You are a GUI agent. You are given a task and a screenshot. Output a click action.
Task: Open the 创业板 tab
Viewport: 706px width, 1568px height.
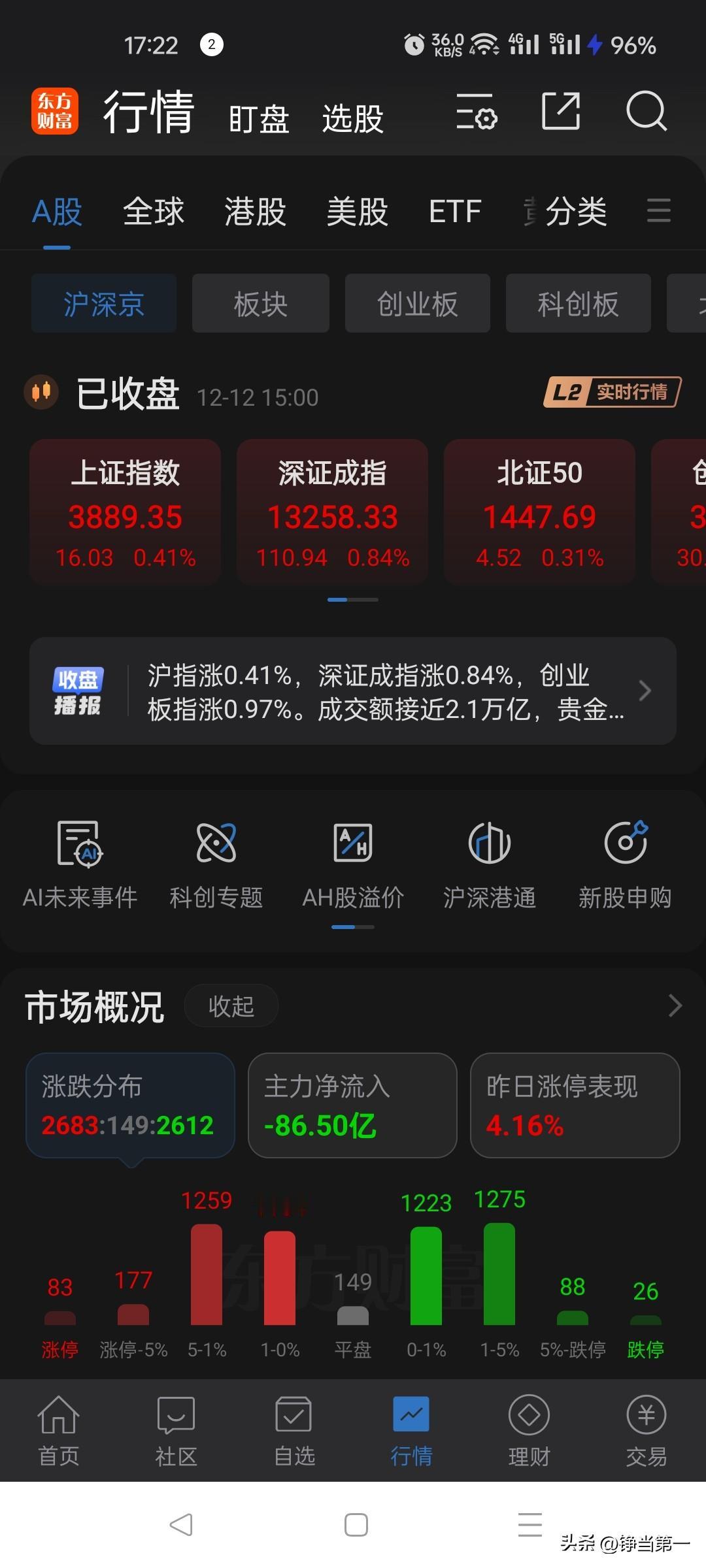(417, 303)
